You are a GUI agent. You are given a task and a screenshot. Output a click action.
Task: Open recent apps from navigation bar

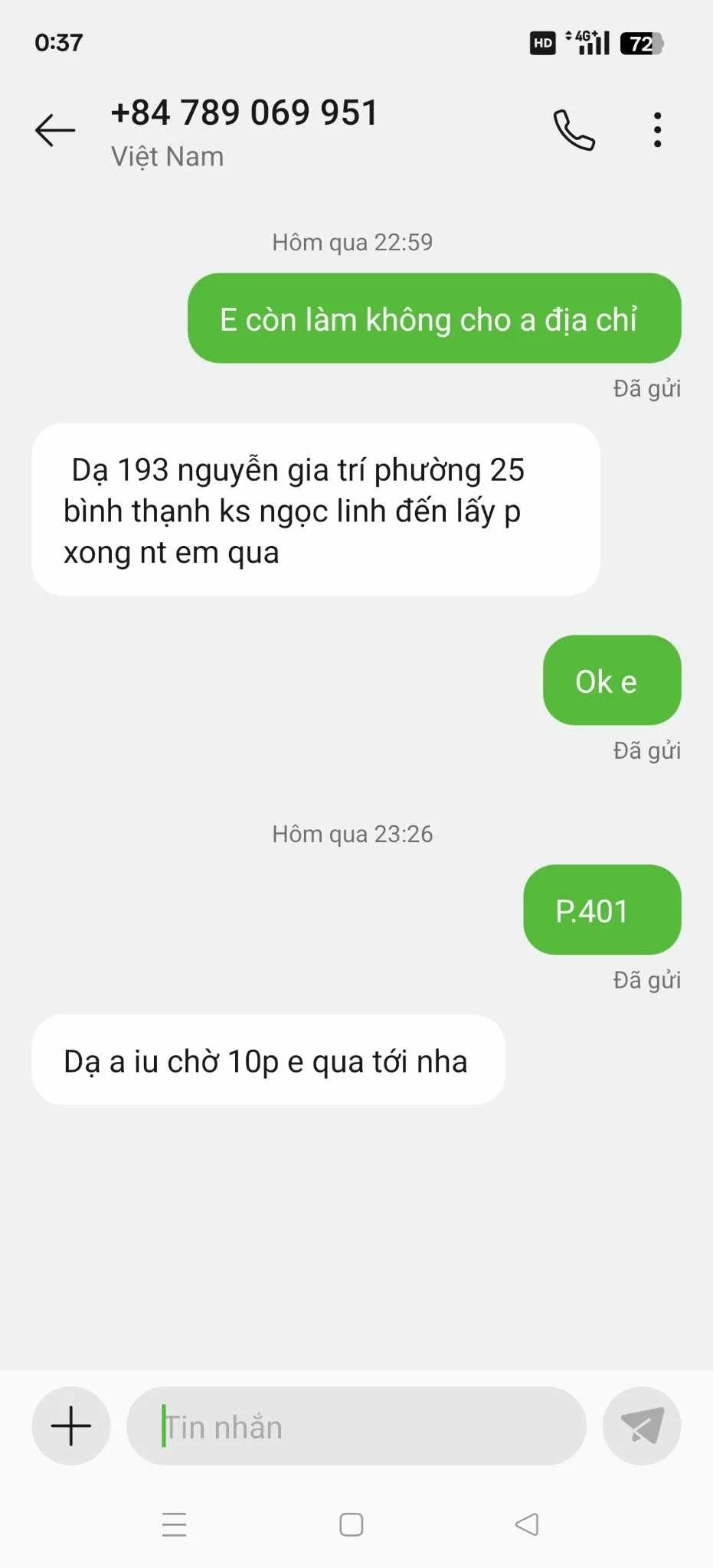(175, 1524)
